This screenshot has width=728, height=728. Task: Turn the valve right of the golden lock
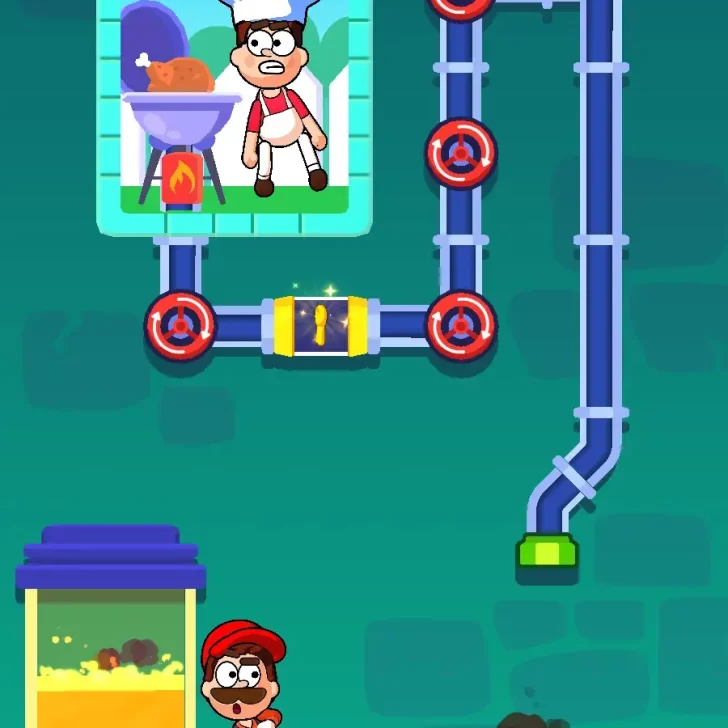coord(461,325)
